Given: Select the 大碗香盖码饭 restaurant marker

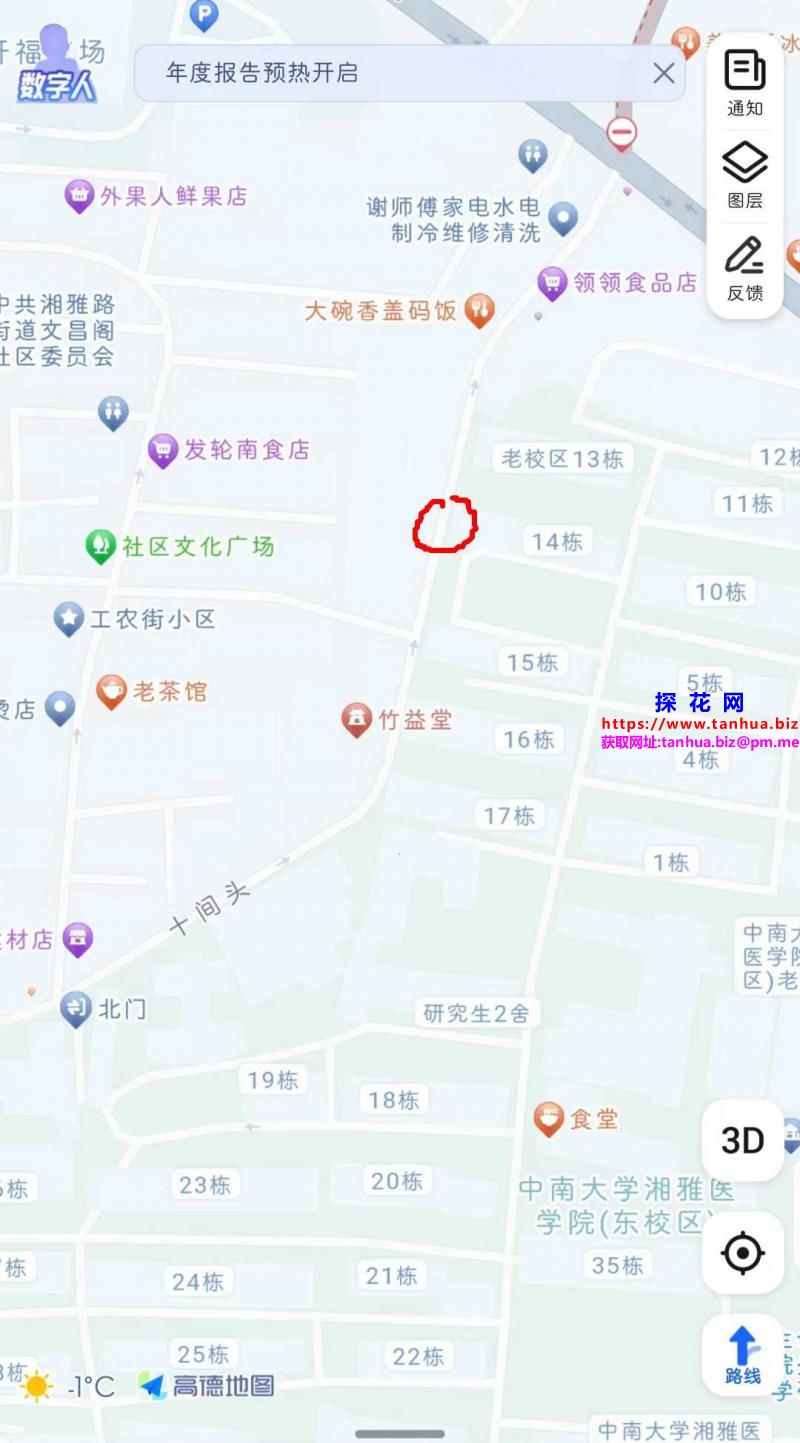Looking at the screenshot, I should coord(480,310).
